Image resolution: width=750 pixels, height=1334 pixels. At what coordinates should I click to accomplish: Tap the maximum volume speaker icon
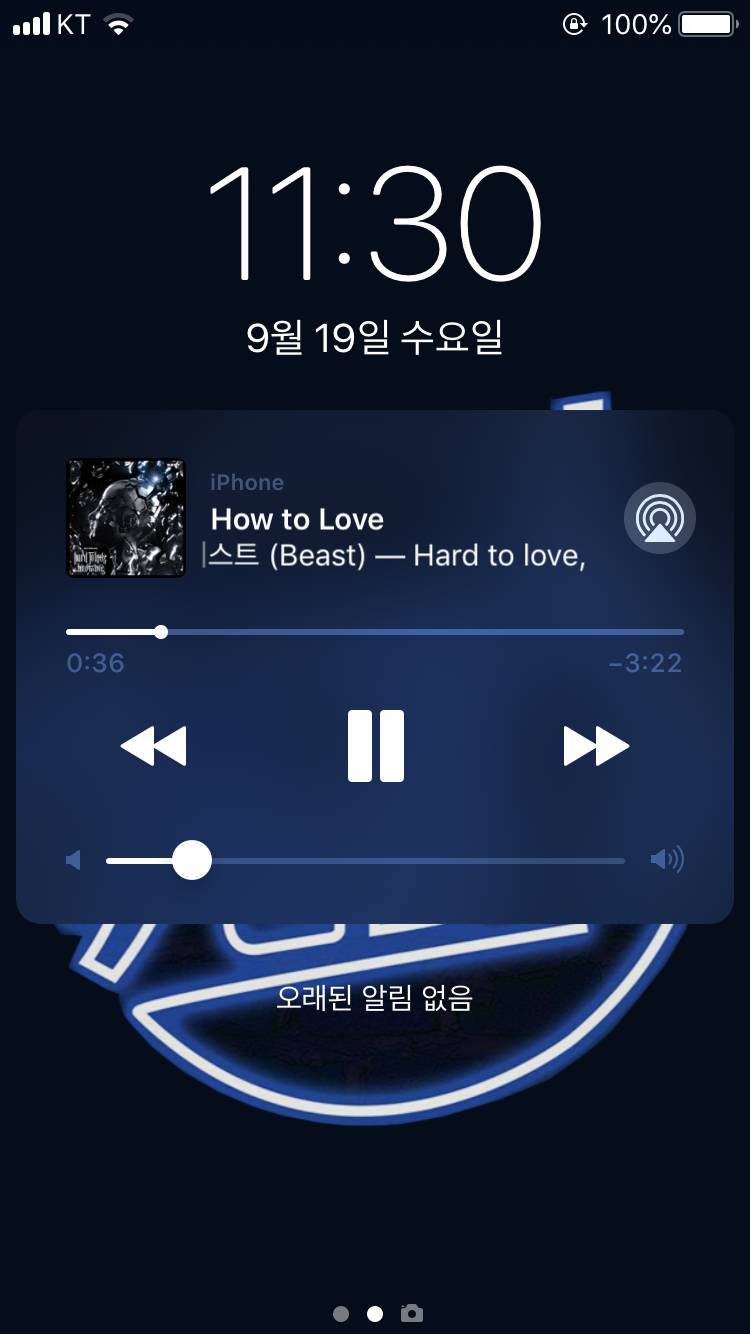click(668, 859)
